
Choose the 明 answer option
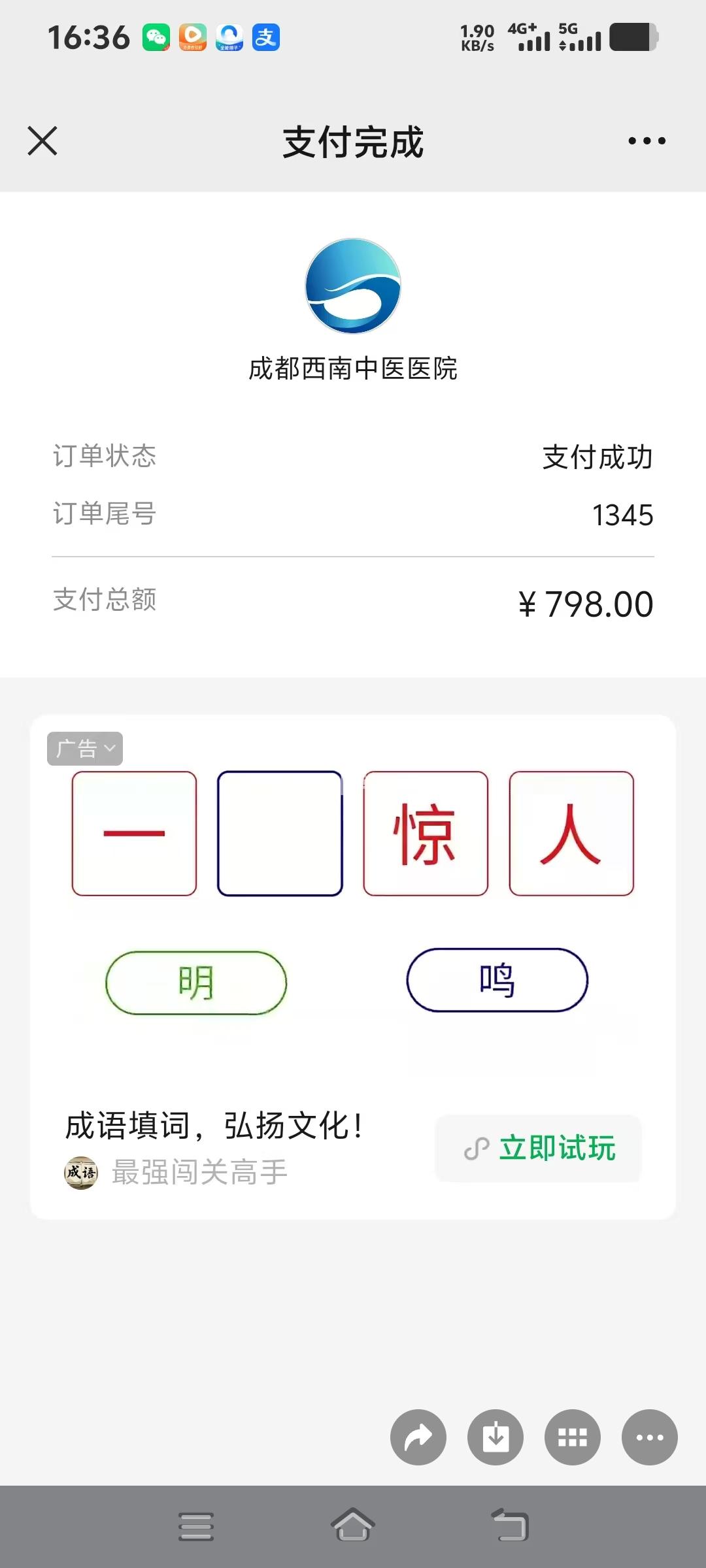(196, 983)
